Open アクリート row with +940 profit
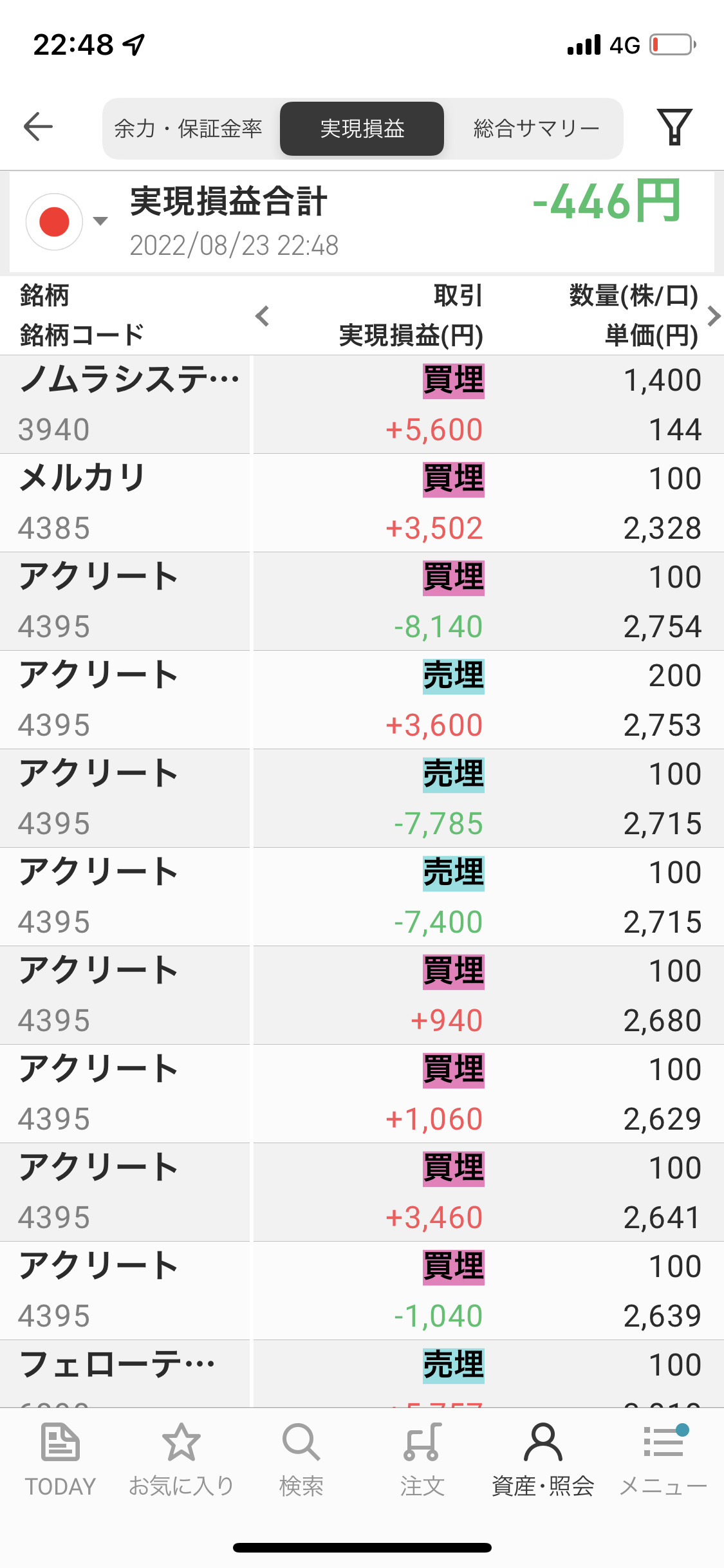 point(362,995)
